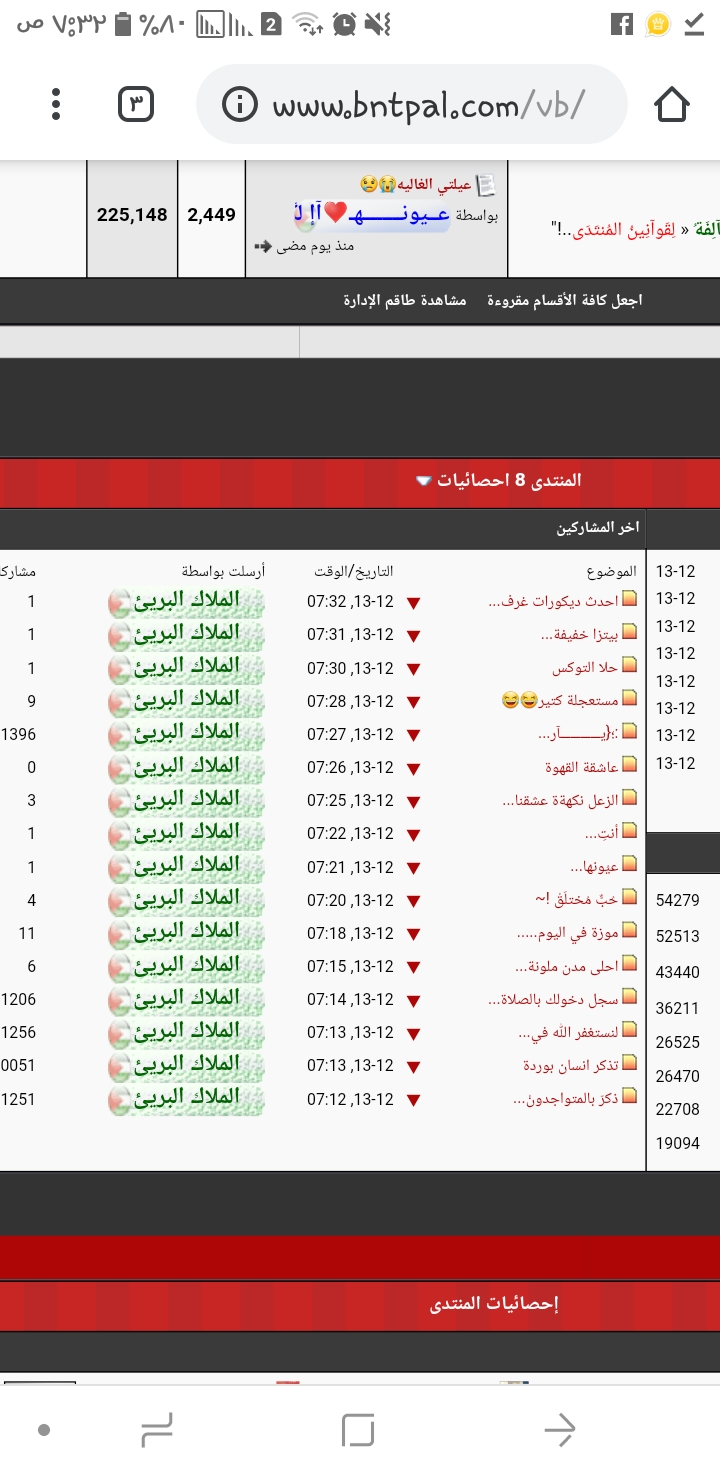Open the thread احلى مدن ملونة
720x1480 pixels.
tap(567, 966)
